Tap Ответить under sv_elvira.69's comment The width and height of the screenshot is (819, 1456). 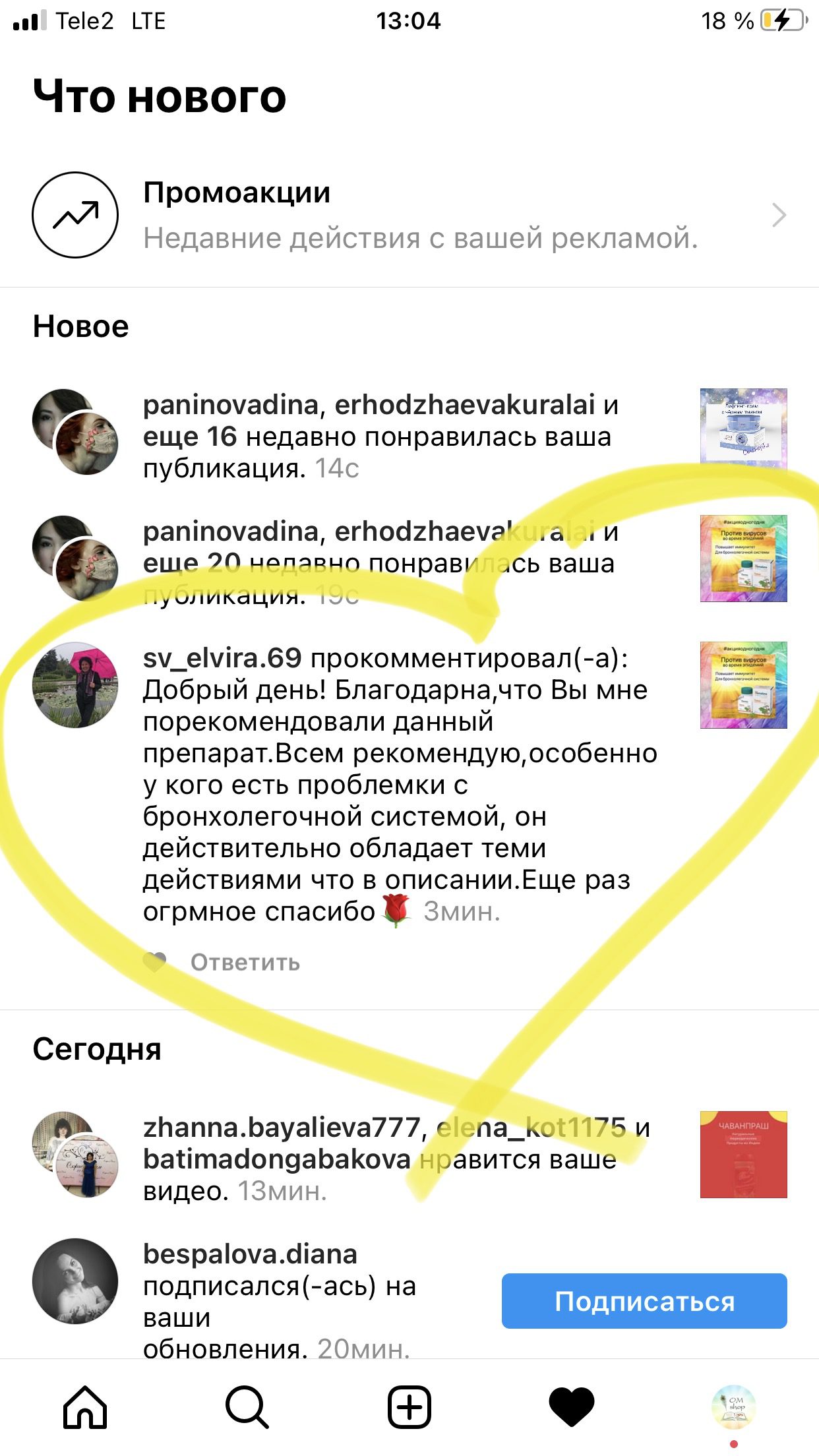(x=245, y=963)
